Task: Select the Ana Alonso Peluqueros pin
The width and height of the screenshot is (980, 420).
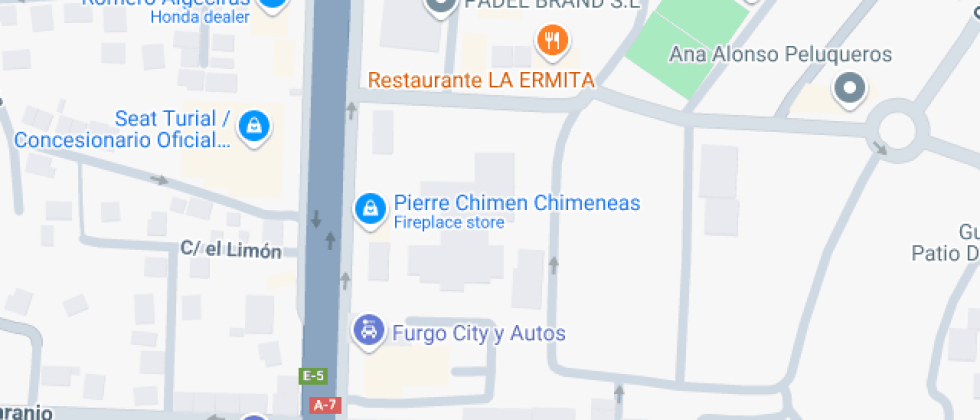Action: tap(850, 88)
